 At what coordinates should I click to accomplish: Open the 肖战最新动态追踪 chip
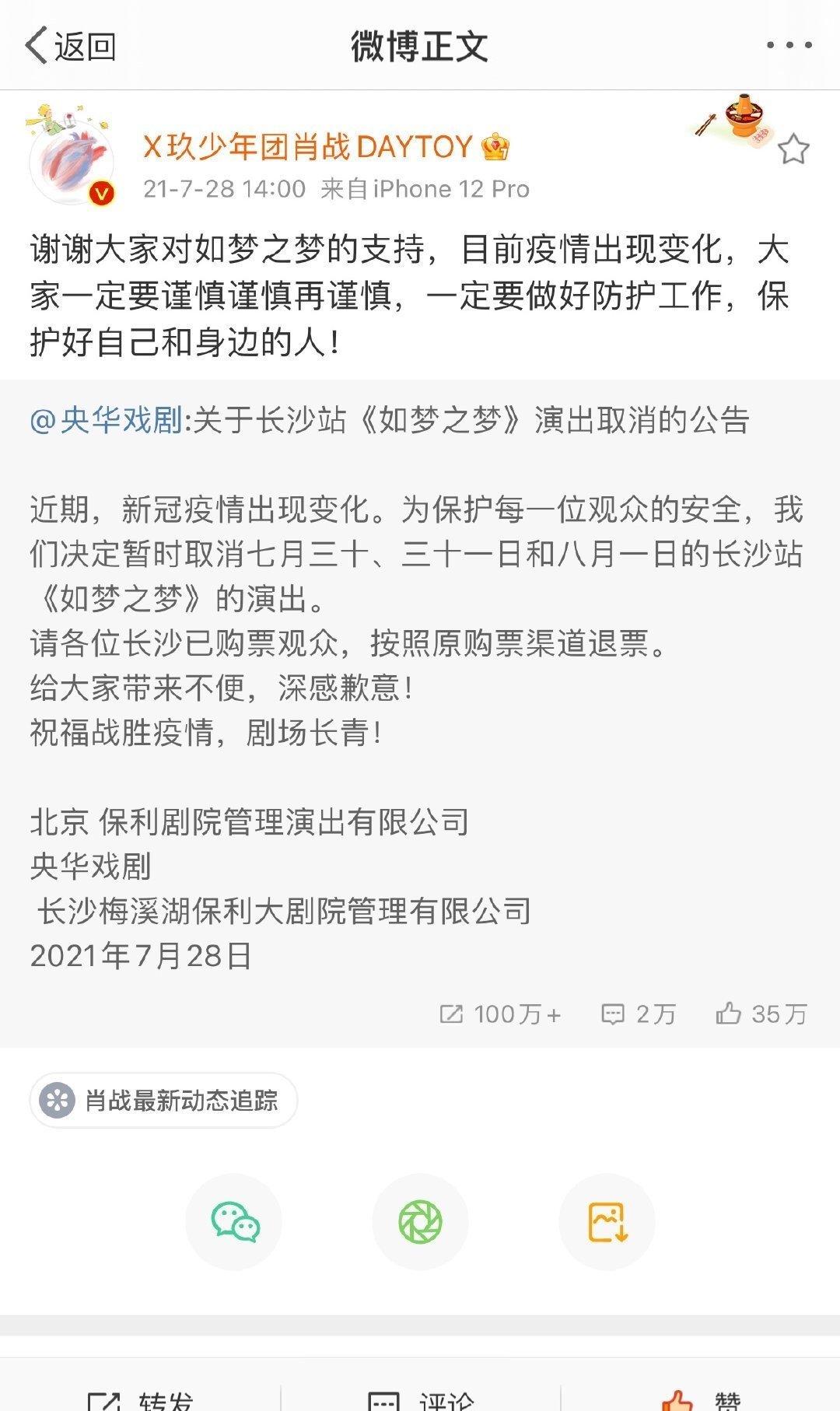164,1101
